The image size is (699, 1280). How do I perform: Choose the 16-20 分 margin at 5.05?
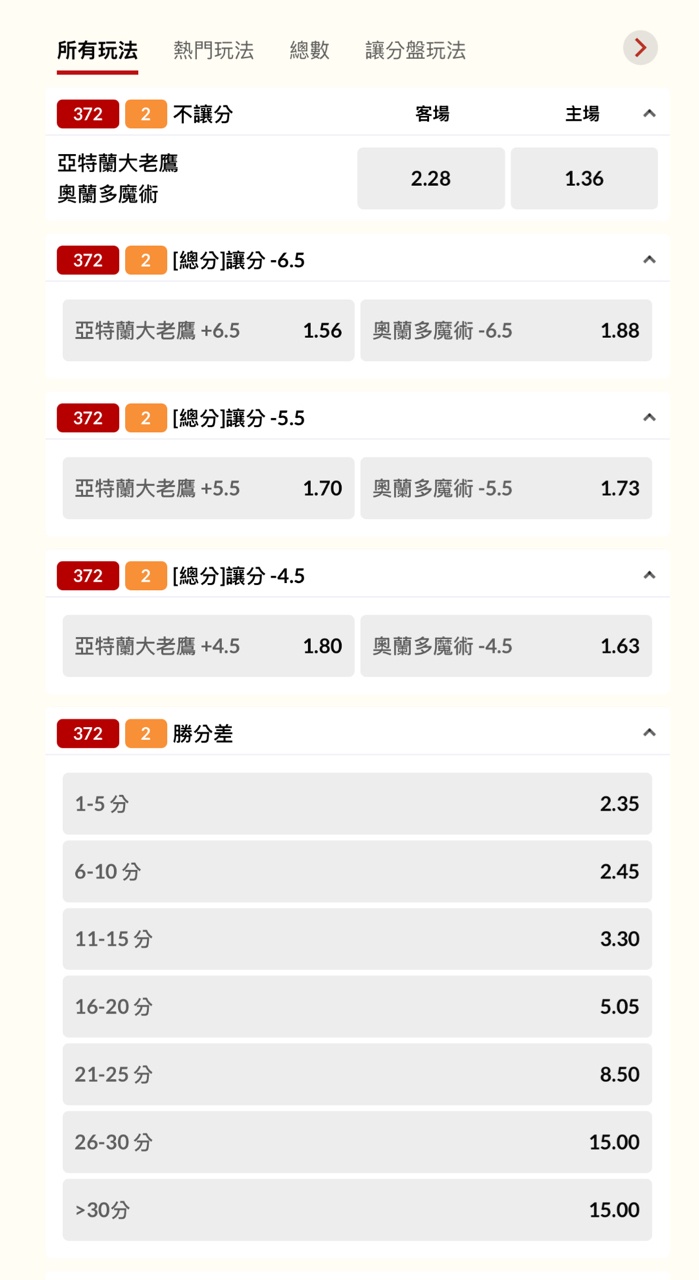357,1007
